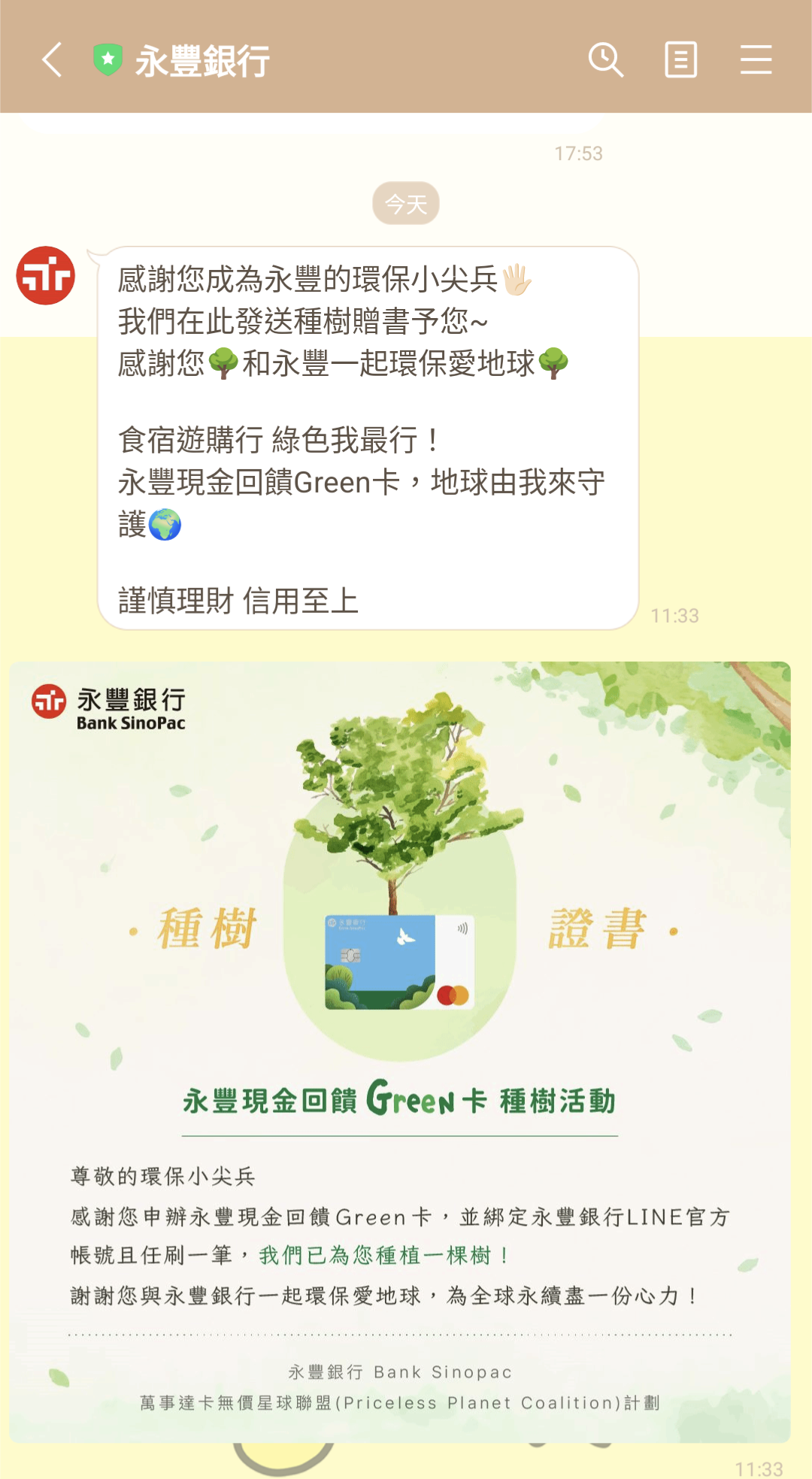The width and height of the screenshot is (812, 1479).
Task: Go back from the 永豐銀行 chat
Action: point(51,60)
